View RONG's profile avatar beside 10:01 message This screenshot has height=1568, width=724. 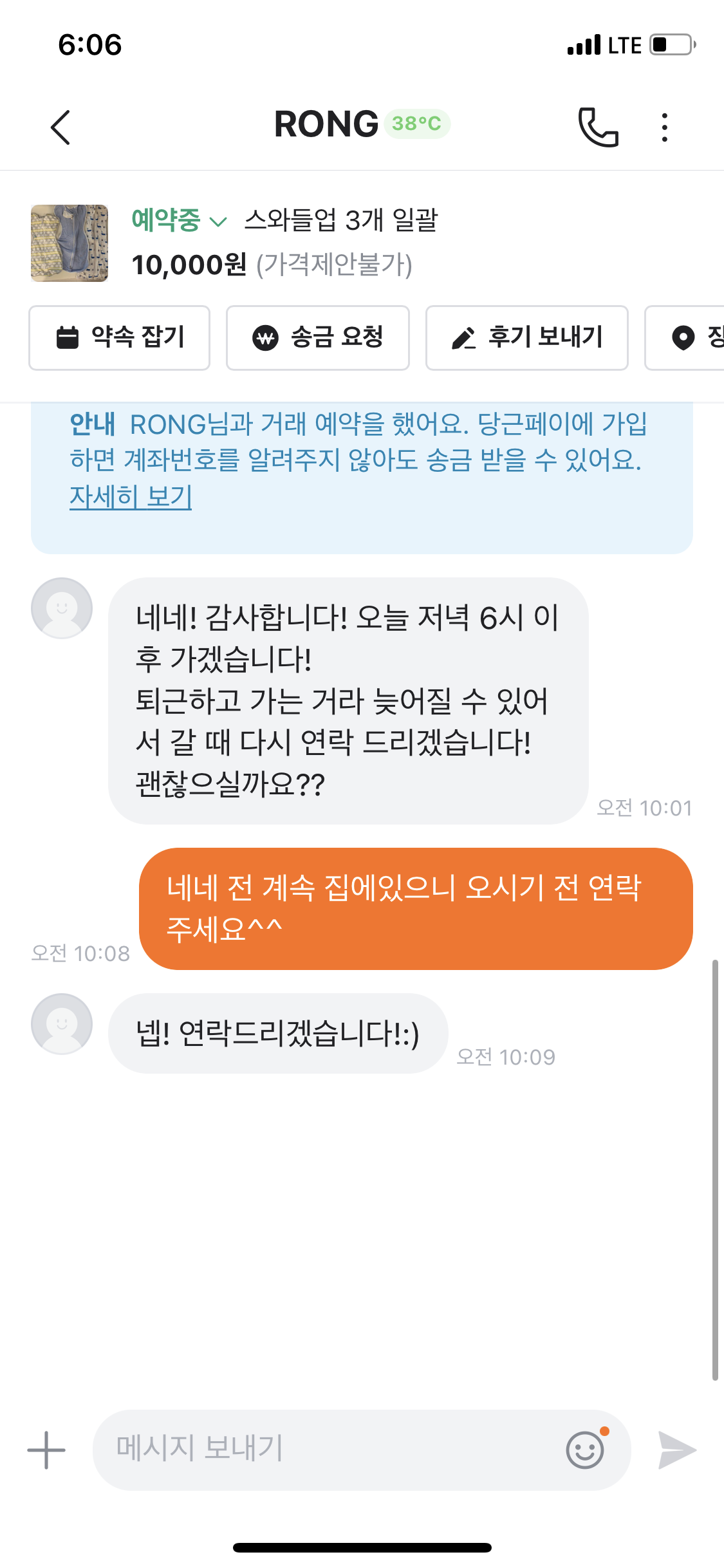(62, 608)
